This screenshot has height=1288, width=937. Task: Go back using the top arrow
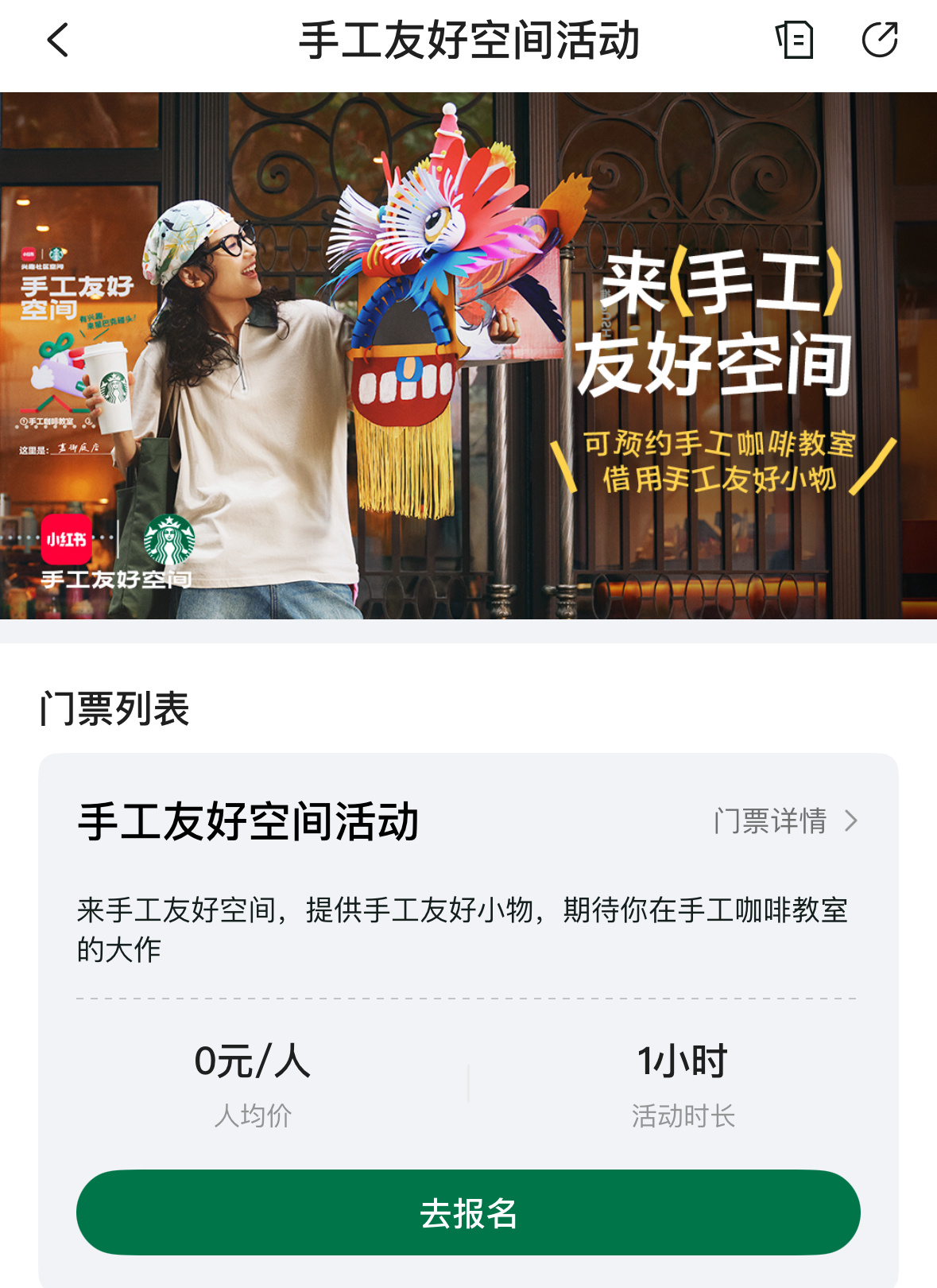tap(58, 40)
